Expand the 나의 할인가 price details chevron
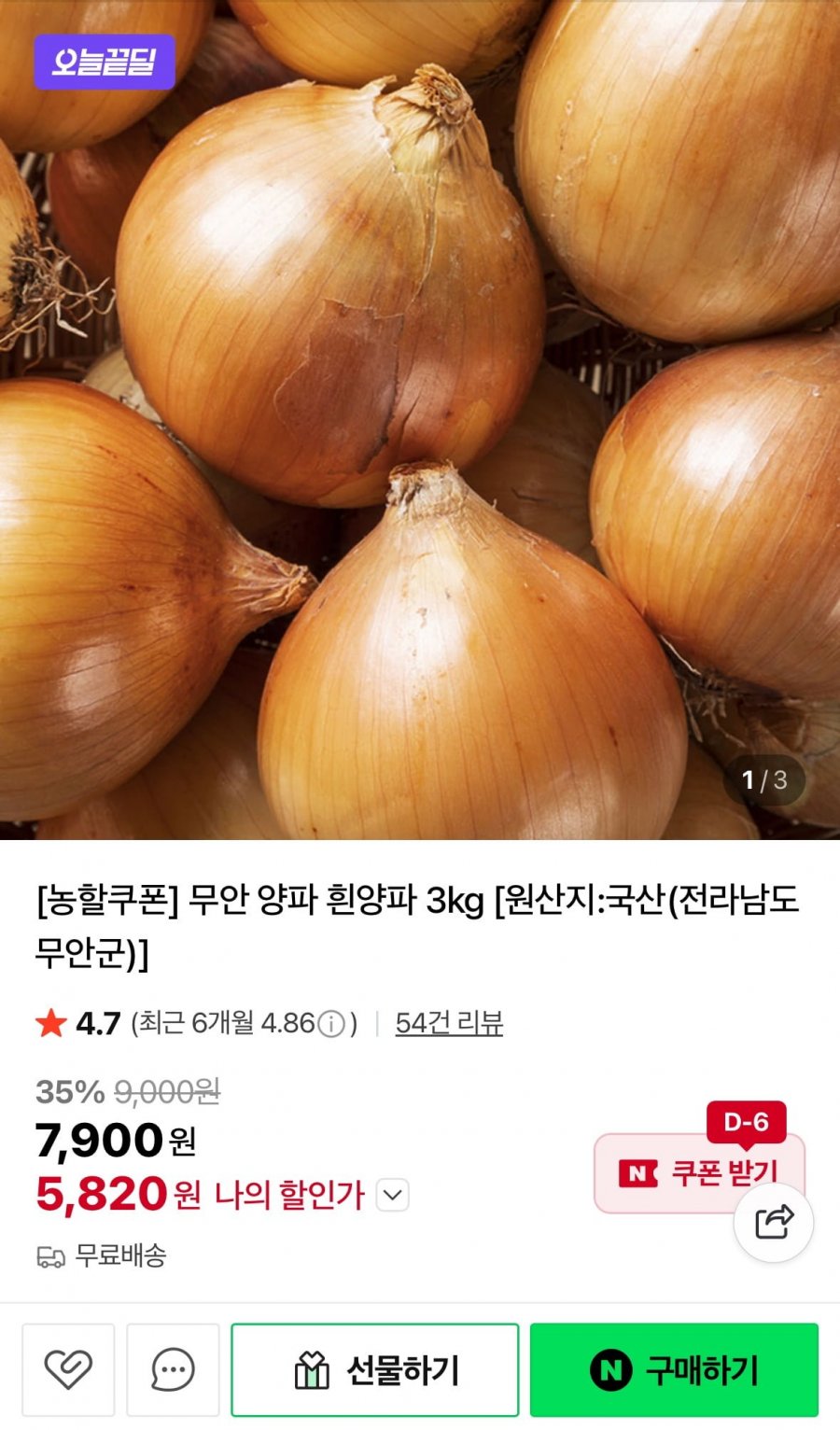840x1430 pixels. point(392,1196)
